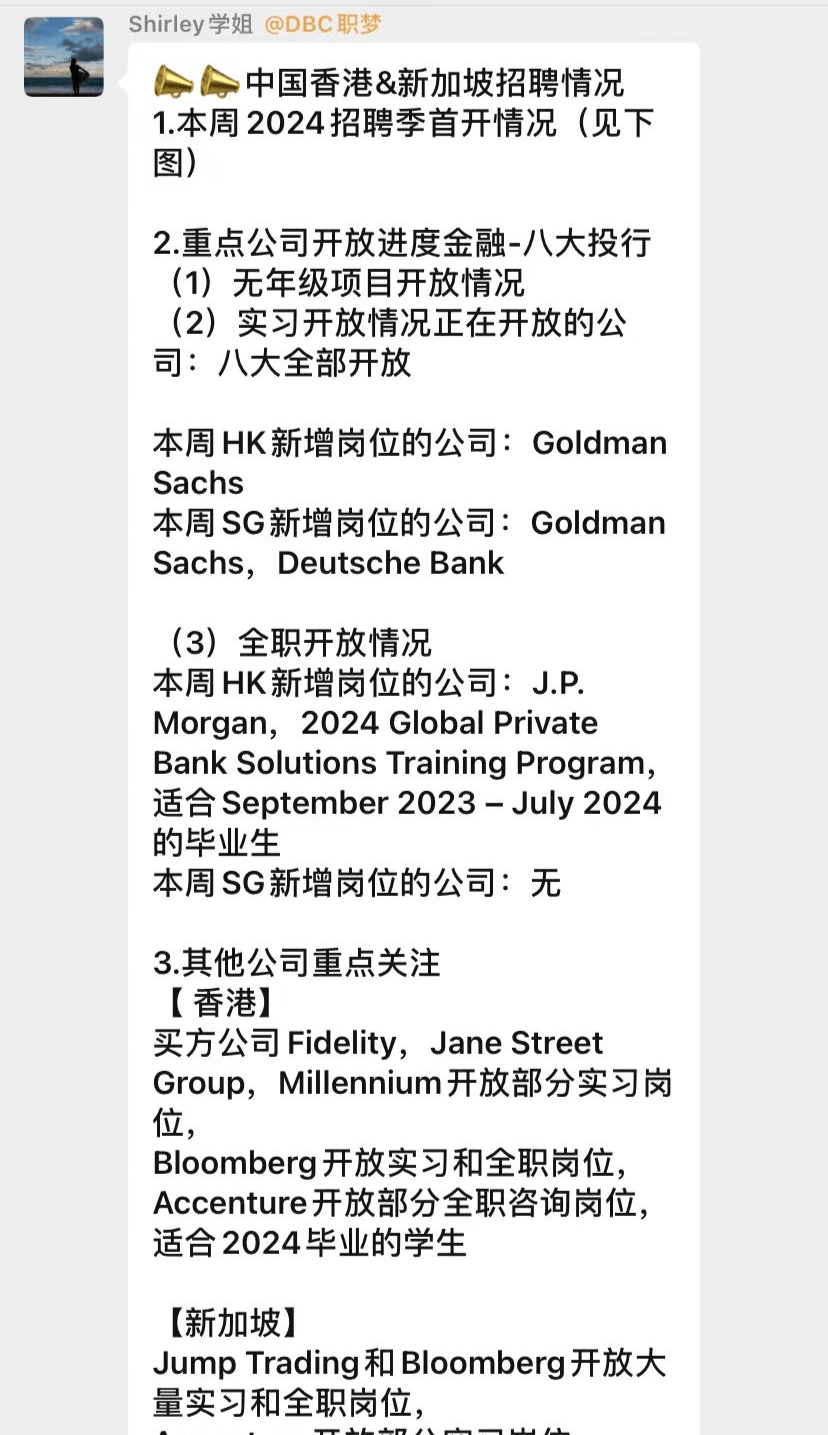The width and height of the screenshot is (828, 1435).
Task: Tap the 【新加坡】 section label
Action: (x=232, y=1323)
